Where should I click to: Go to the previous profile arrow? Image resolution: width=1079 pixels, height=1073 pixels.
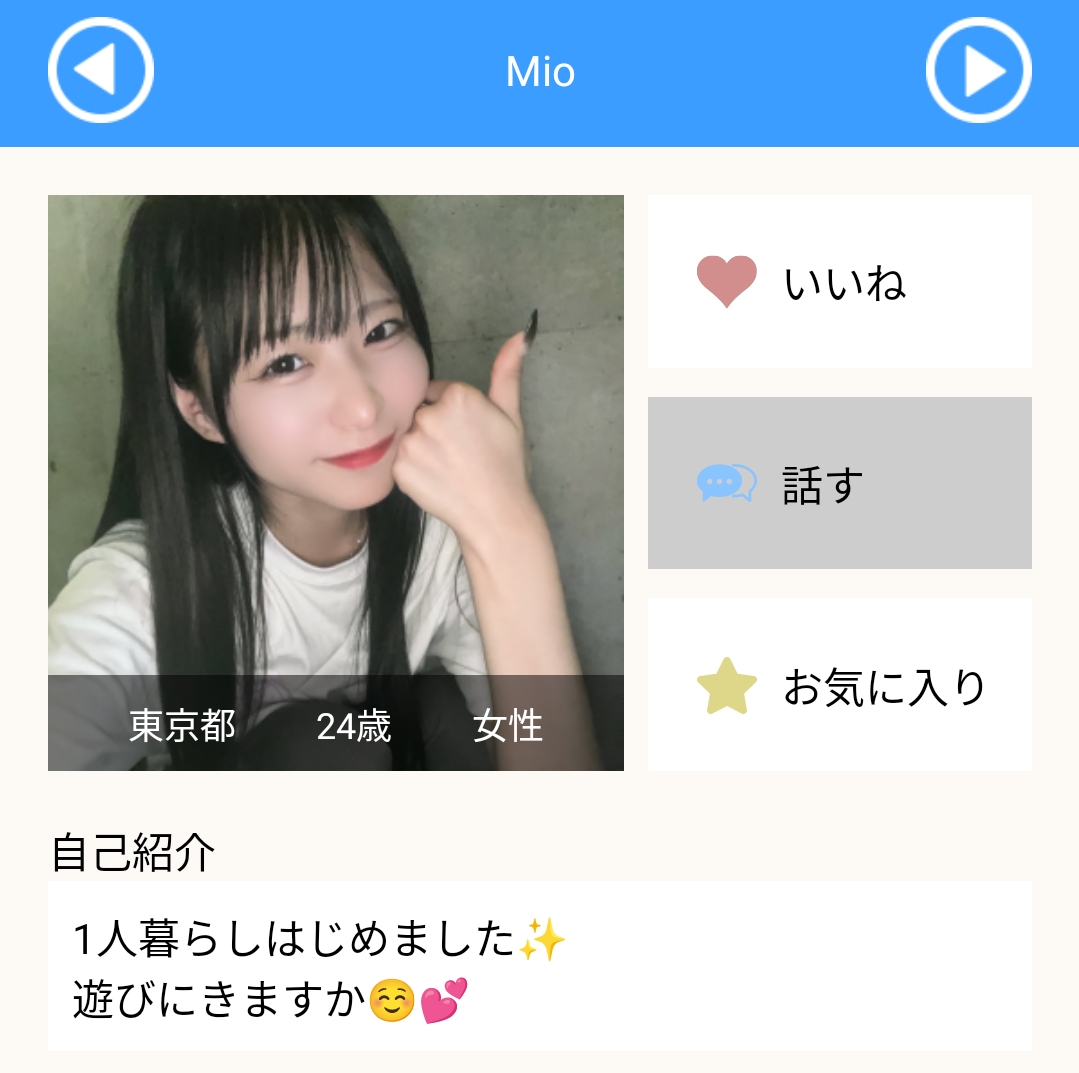(100, 71)
